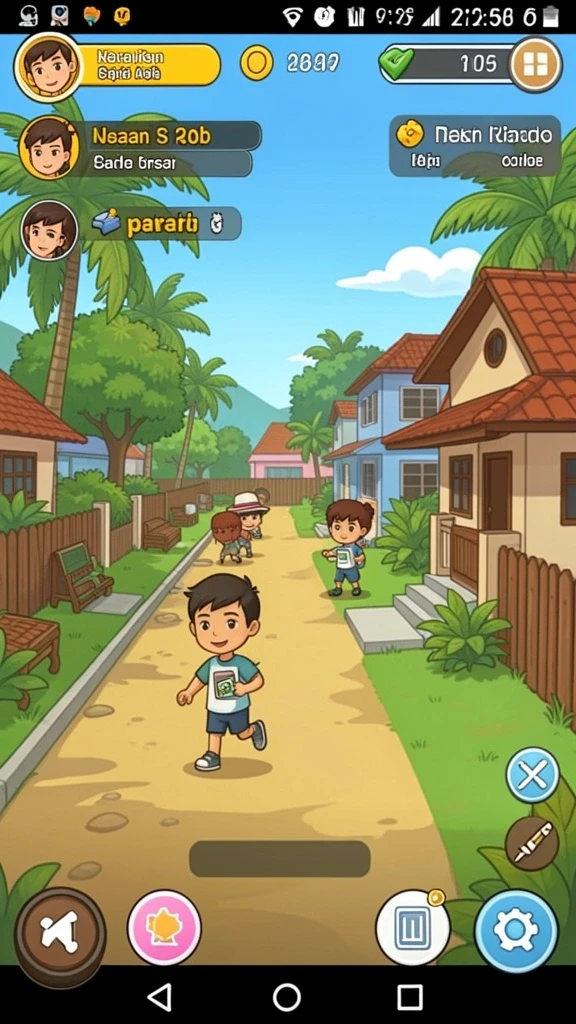Open the grid menu button

click(536, 65)
